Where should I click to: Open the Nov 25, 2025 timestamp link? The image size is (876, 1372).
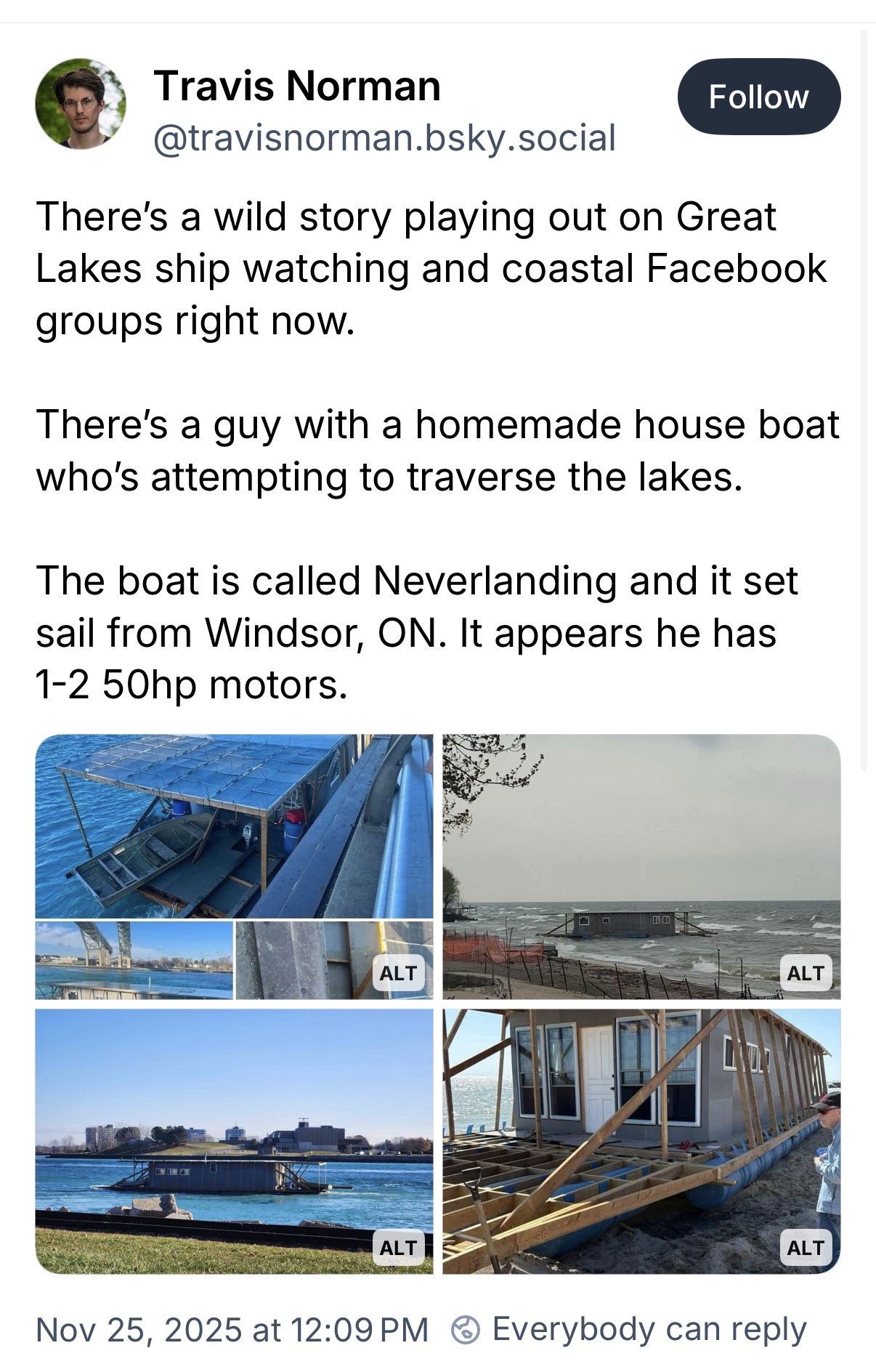click(x=232, y=1330)
